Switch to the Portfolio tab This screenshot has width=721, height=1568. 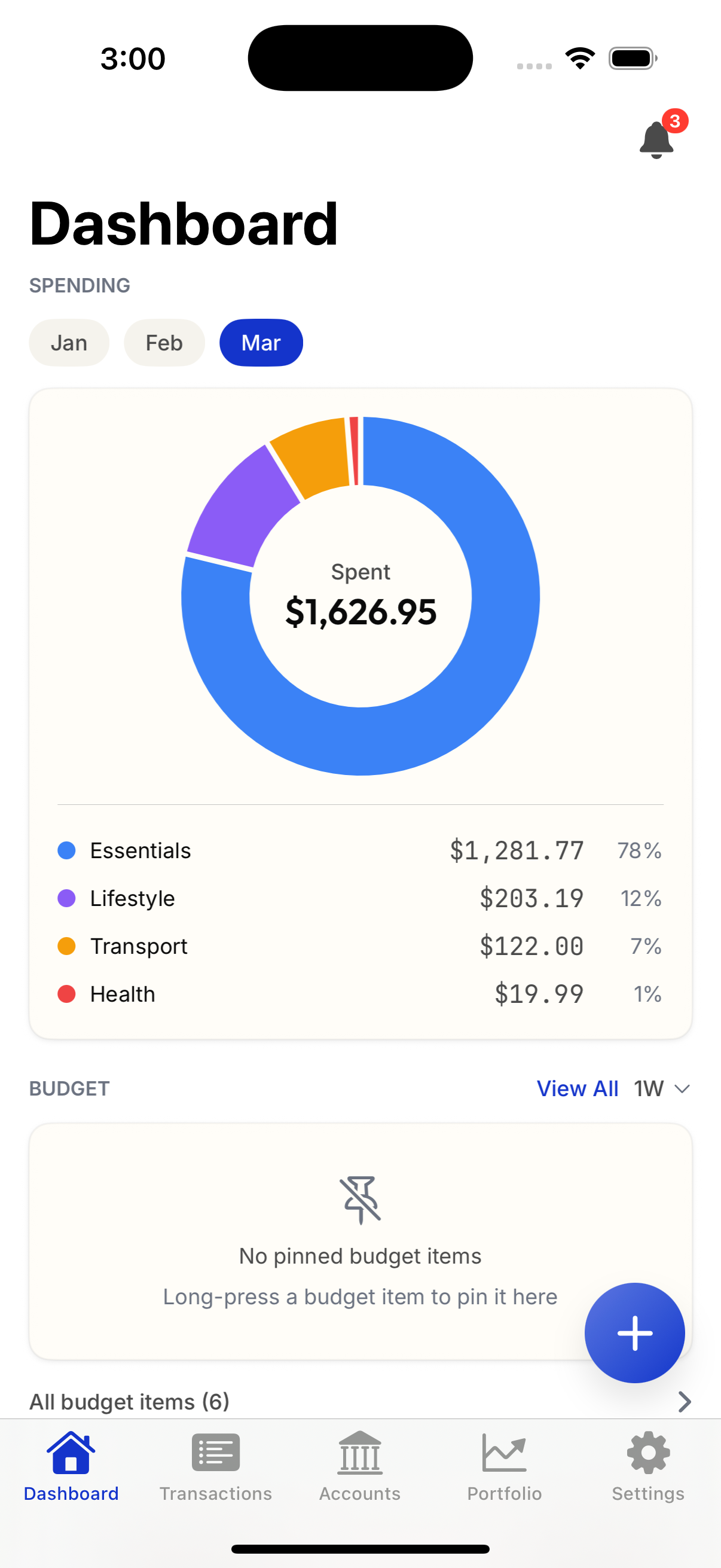click(x=505, y=1473)
